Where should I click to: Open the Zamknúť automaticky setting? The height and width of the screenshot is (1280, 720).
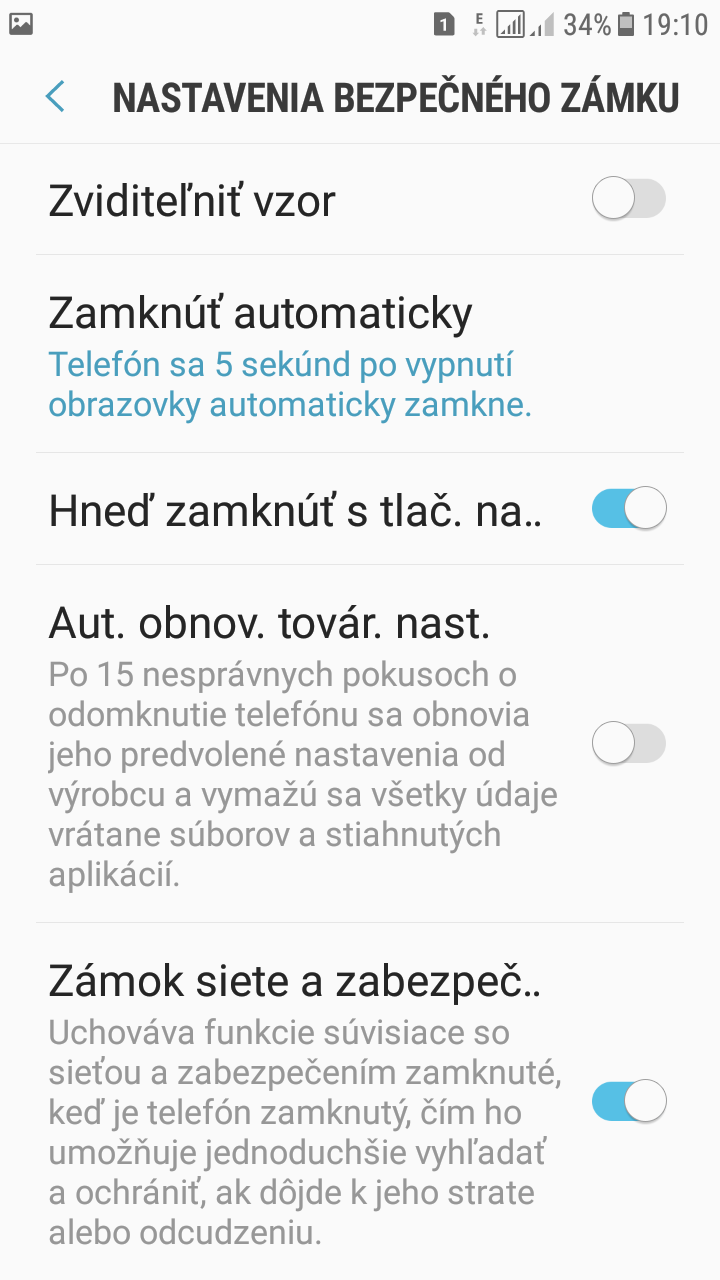point(360,354)
